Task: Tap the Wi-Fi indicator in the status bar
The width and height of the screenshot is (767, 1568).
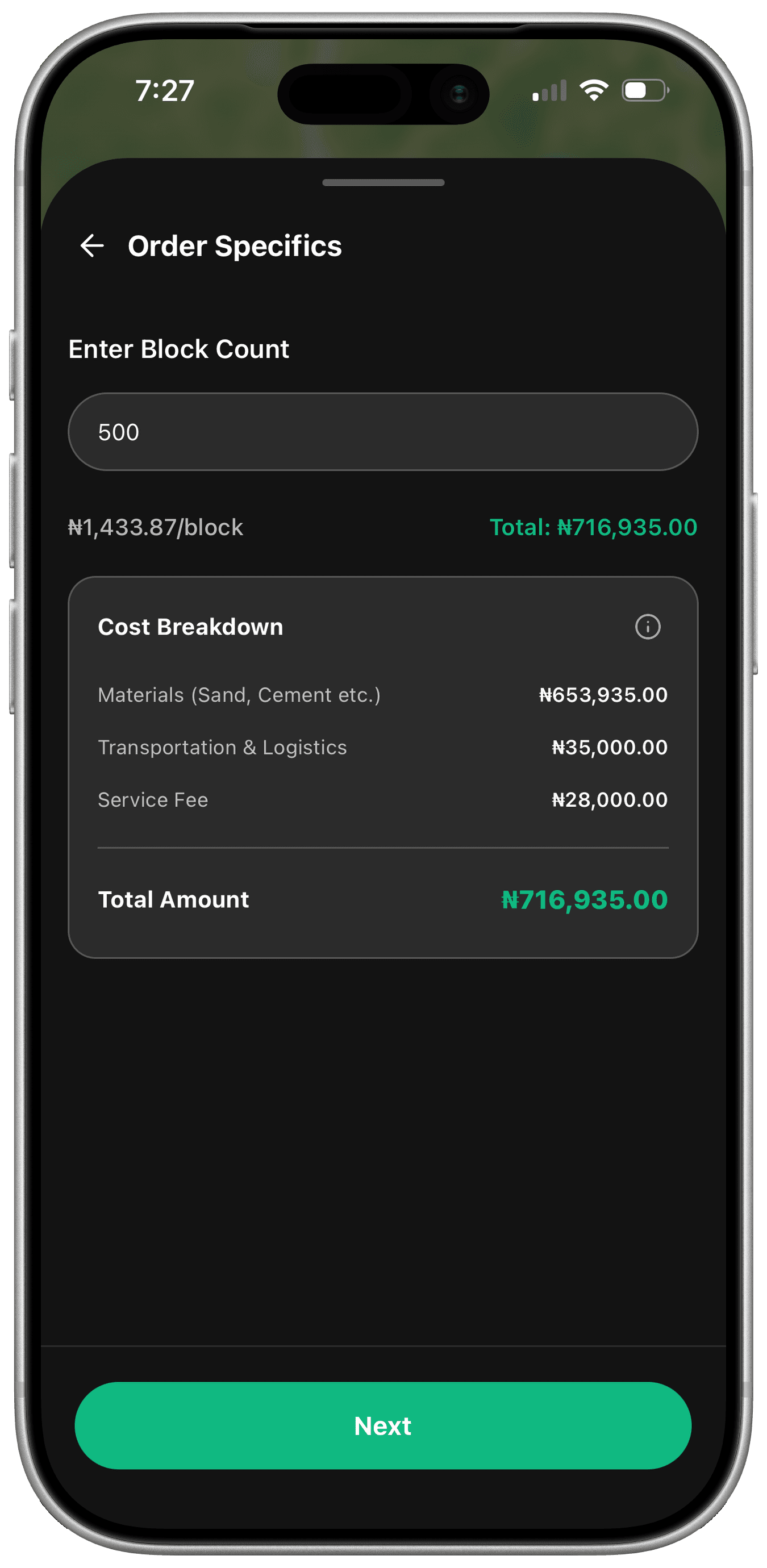Action: [x=594, y=90]
